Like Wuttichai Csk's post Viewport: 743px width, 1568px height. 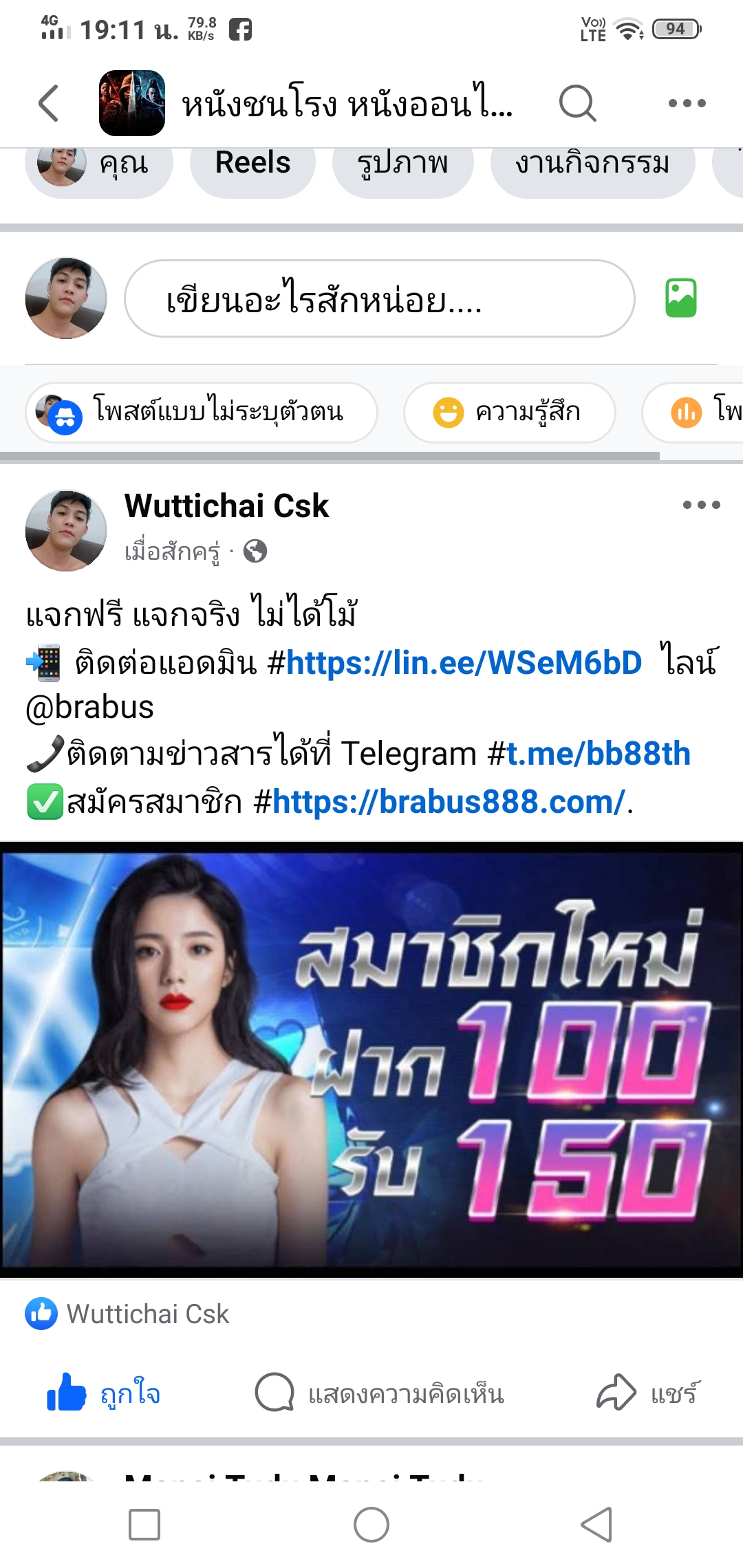pyautogui.click(x=103, y=1393)
